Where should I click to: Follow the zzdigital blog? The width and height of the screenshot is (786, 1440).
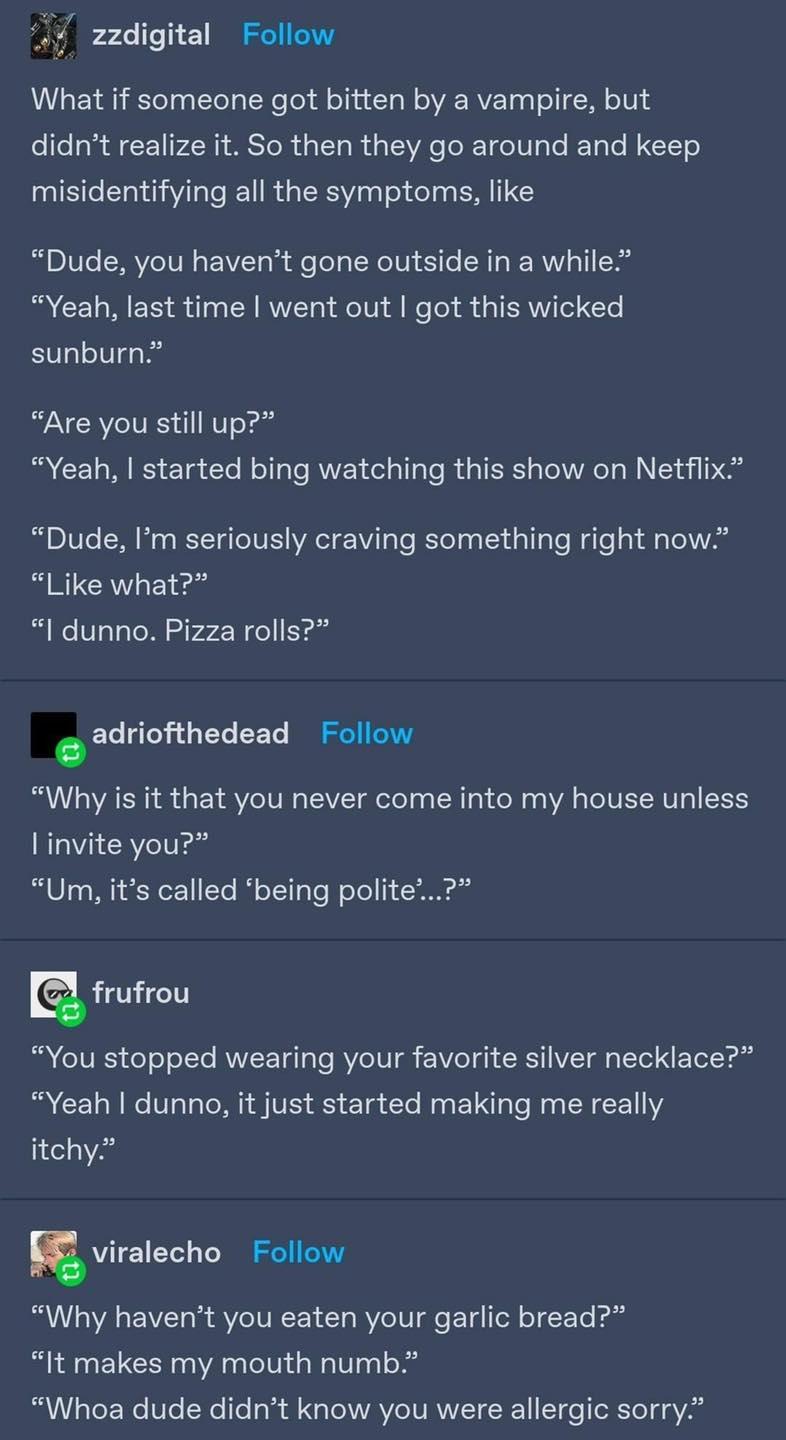coord(288,34)
